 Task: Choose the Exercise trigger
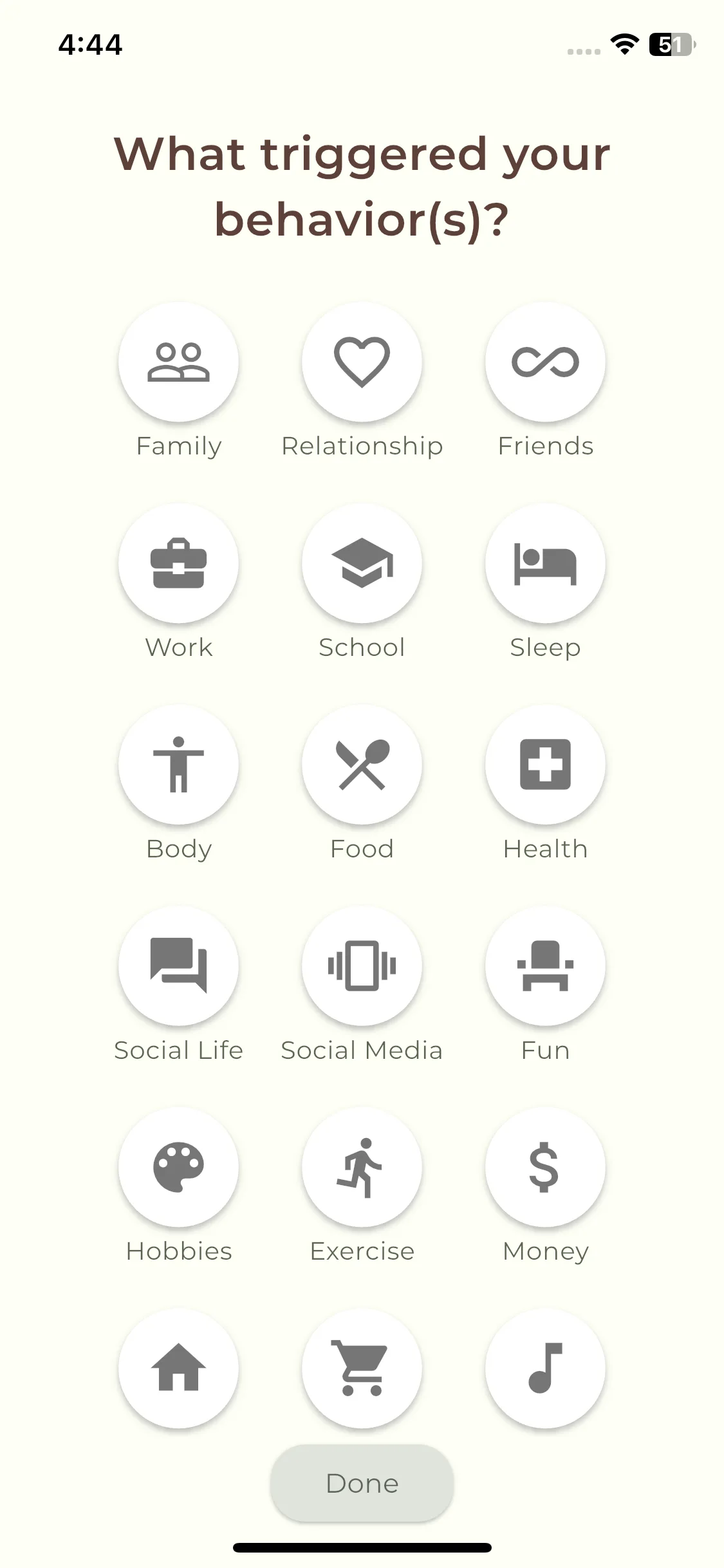coord(362,1168)
